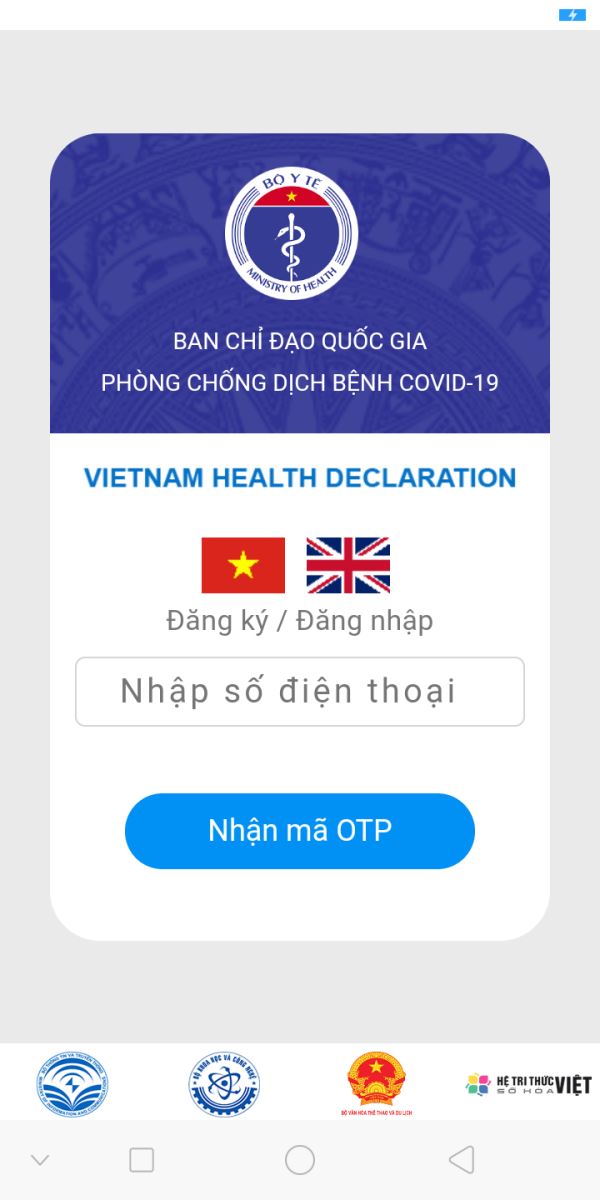Return to the home screen
Viewport: 600px width, 1200px height.
(x=300, y=1160)
